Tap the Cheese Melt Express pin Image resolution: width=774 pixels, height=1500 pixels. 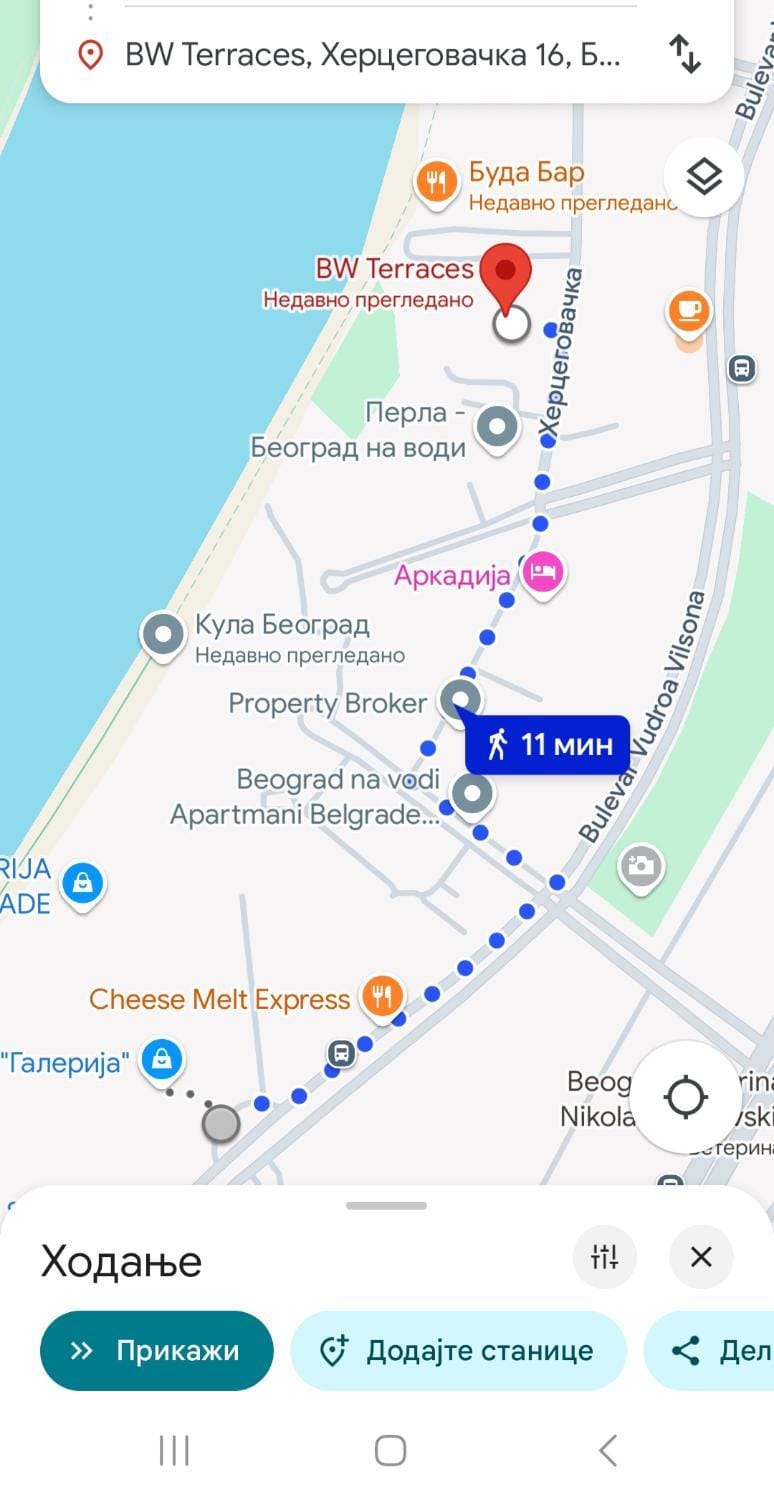(382, 996)
